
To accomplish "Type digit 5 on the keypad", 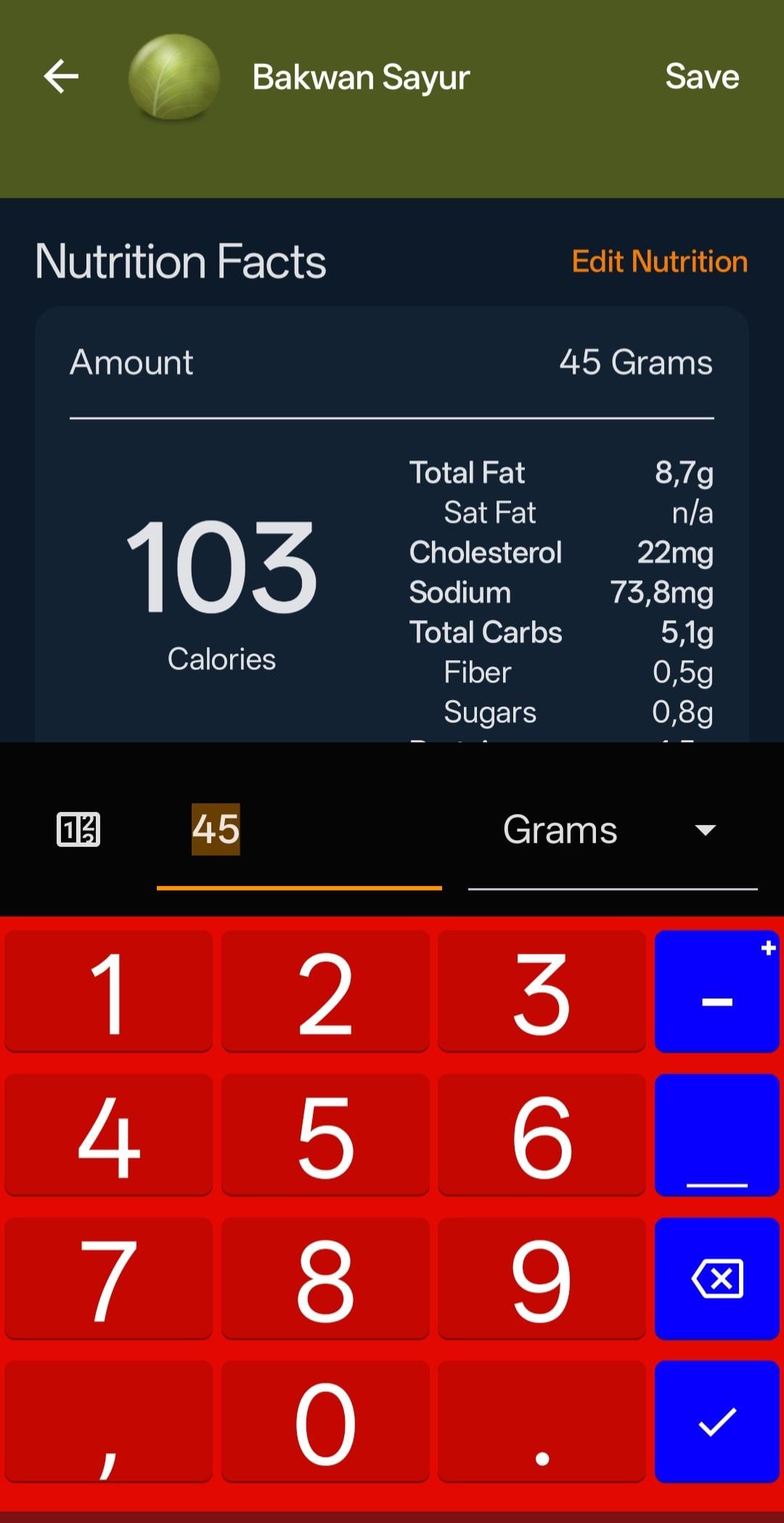I will (325, 1134).
